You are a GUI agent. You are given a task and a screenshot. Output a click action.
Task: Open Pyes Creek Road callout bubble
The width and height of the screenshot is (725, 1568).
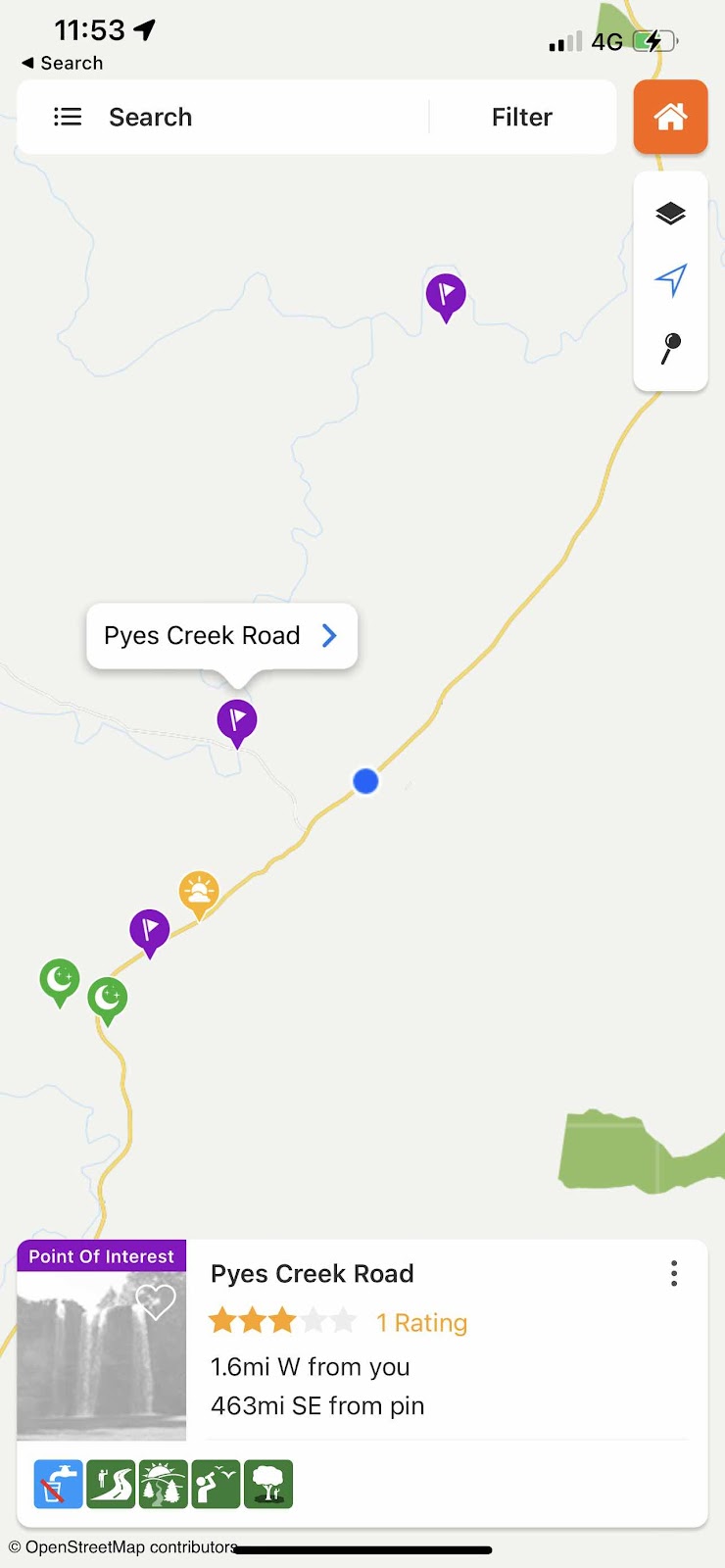tap(221, 636)
